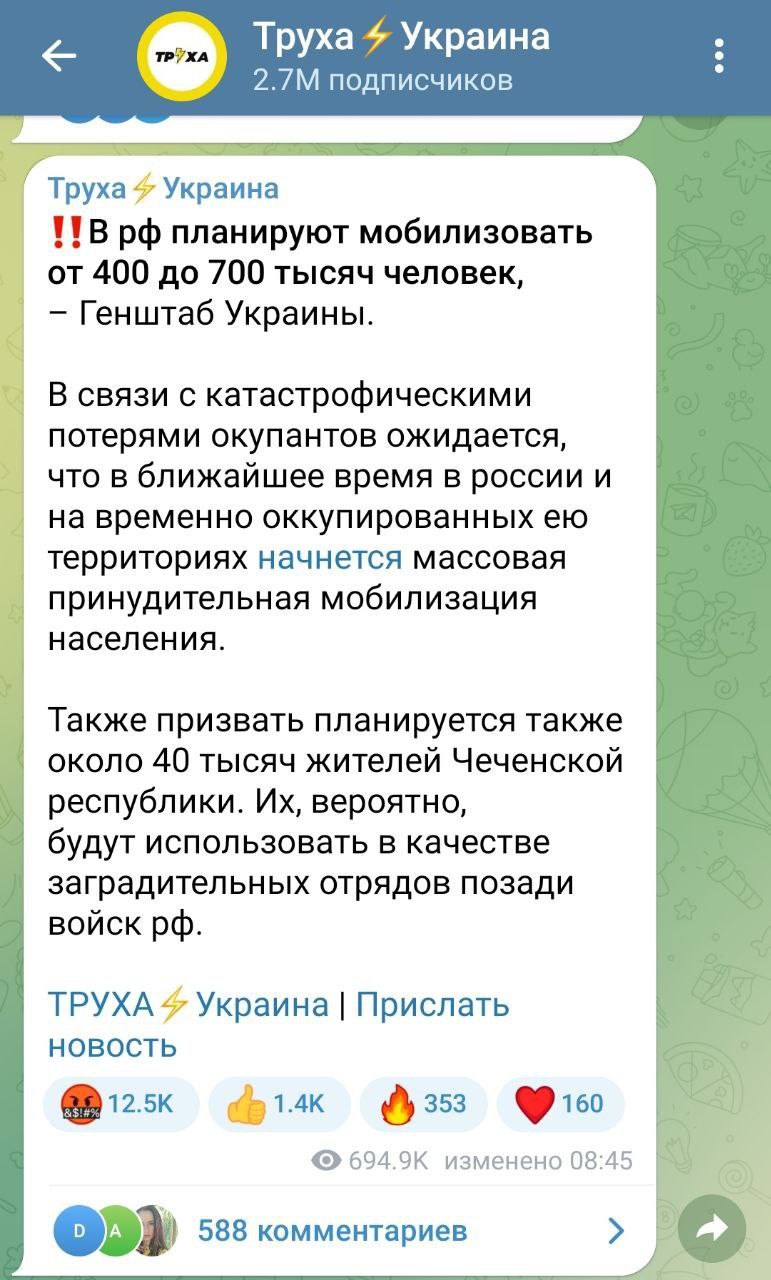React with the angry face emoji

[121, 1104]
